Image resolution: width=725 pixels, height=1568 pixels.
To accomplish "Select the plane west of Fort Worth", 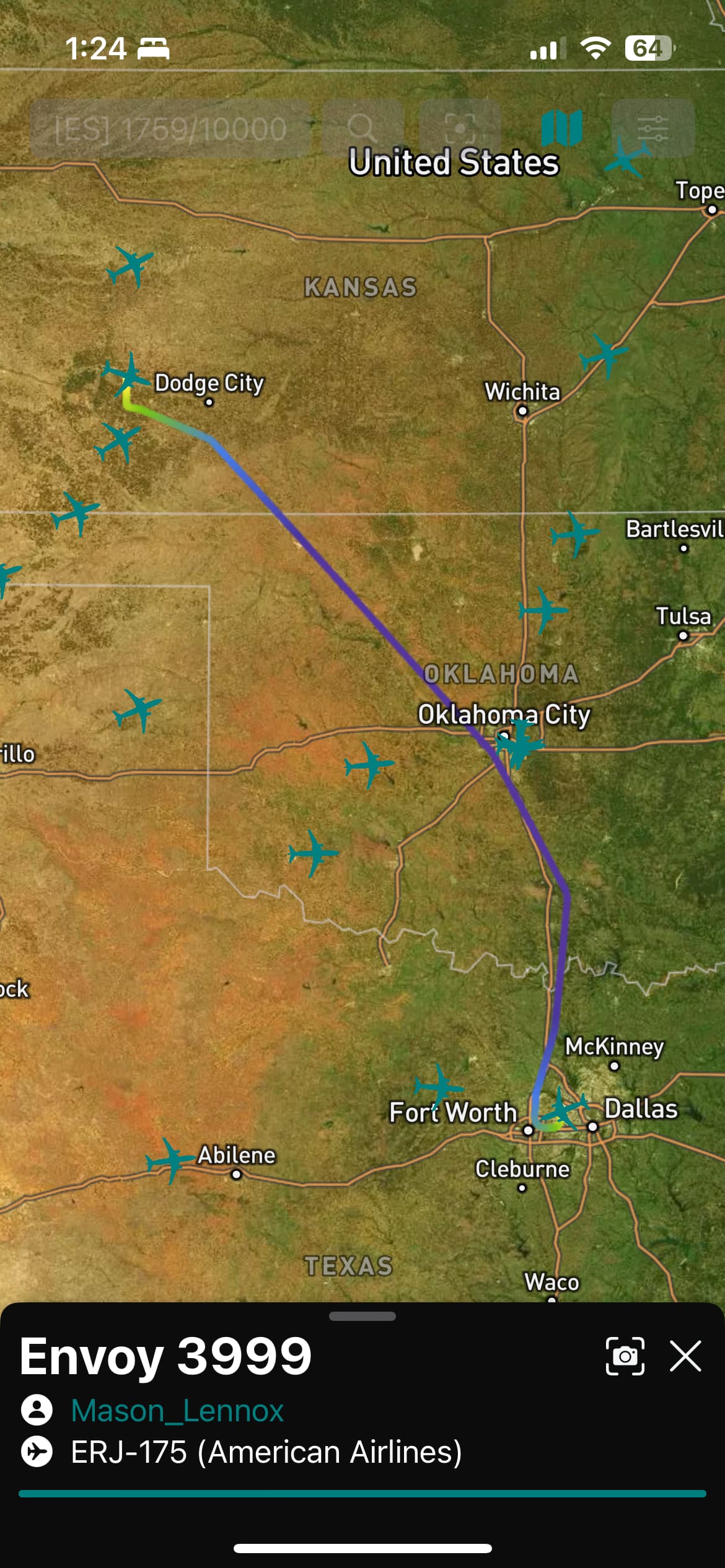I will (439, 1085).
